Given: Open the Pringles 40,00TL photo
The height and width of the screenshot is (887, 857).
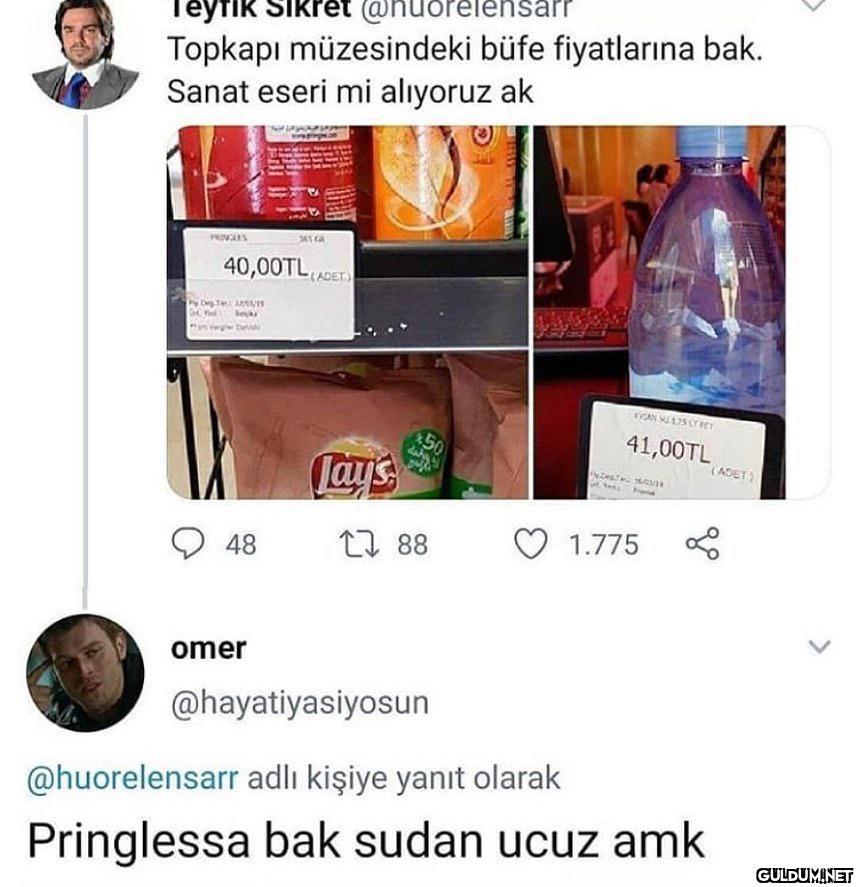Looking at the screenshot, I should pos(347,236).
